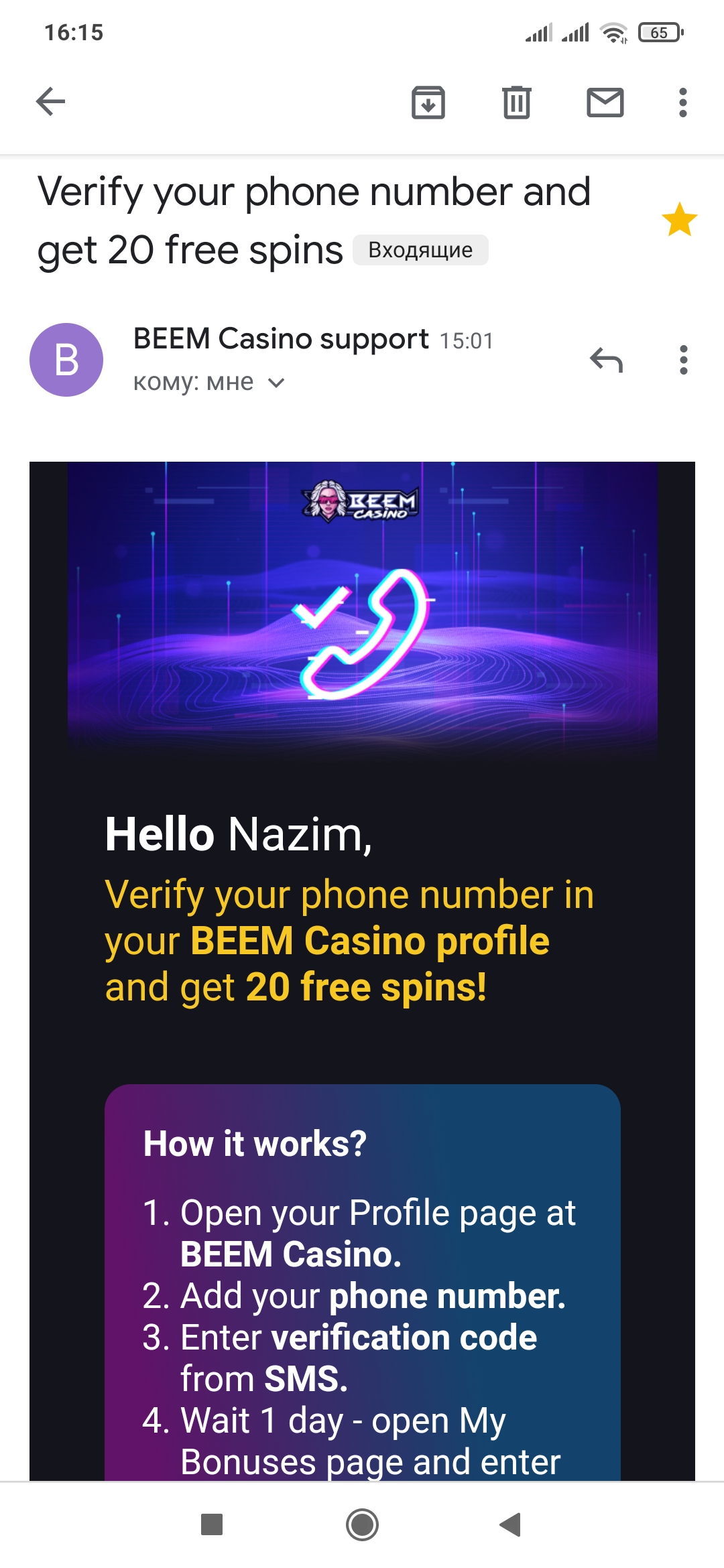
Task: Open message options menu beside reply arrow
Action: tap(683, 360)
